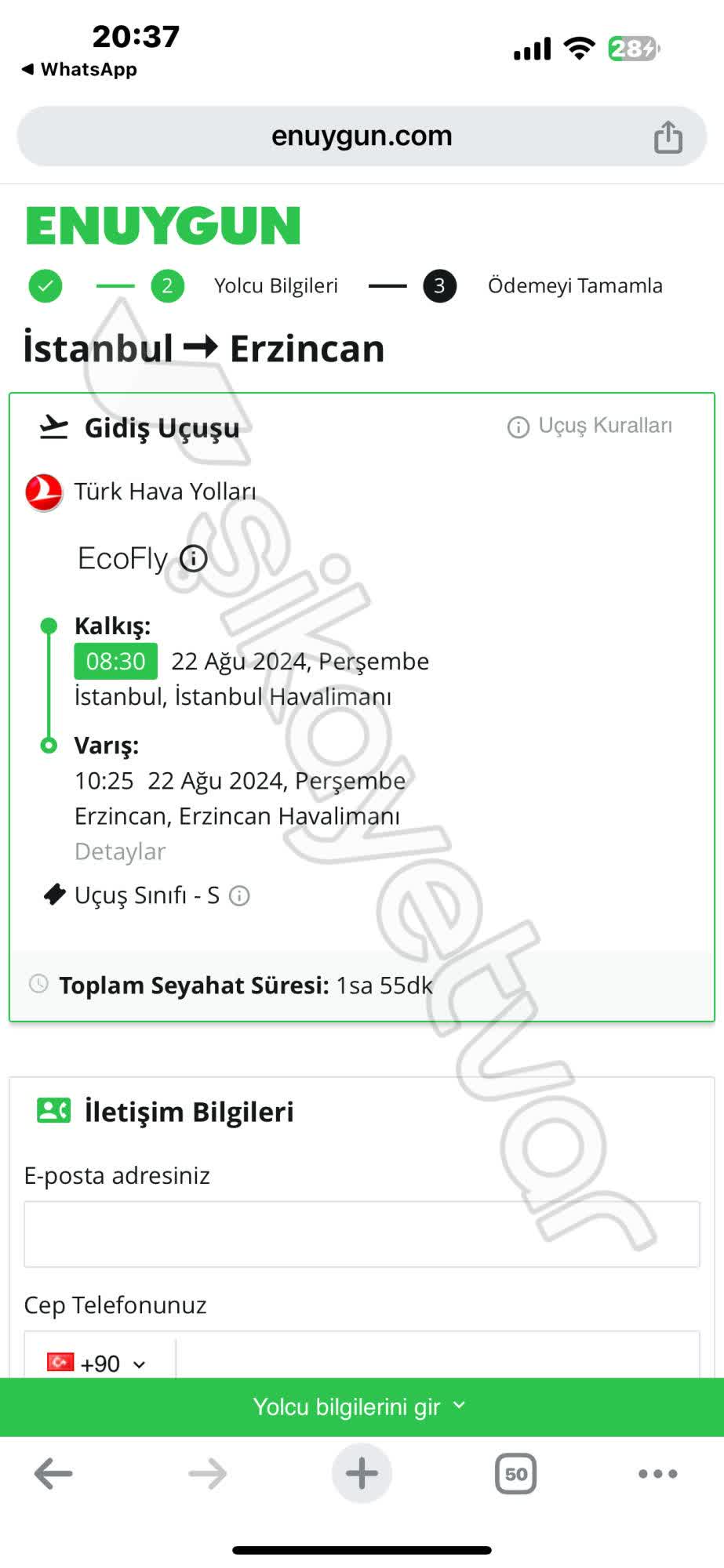Go back in the browser
This screenshot has height=1568, width=724.
pos(53,1474)
